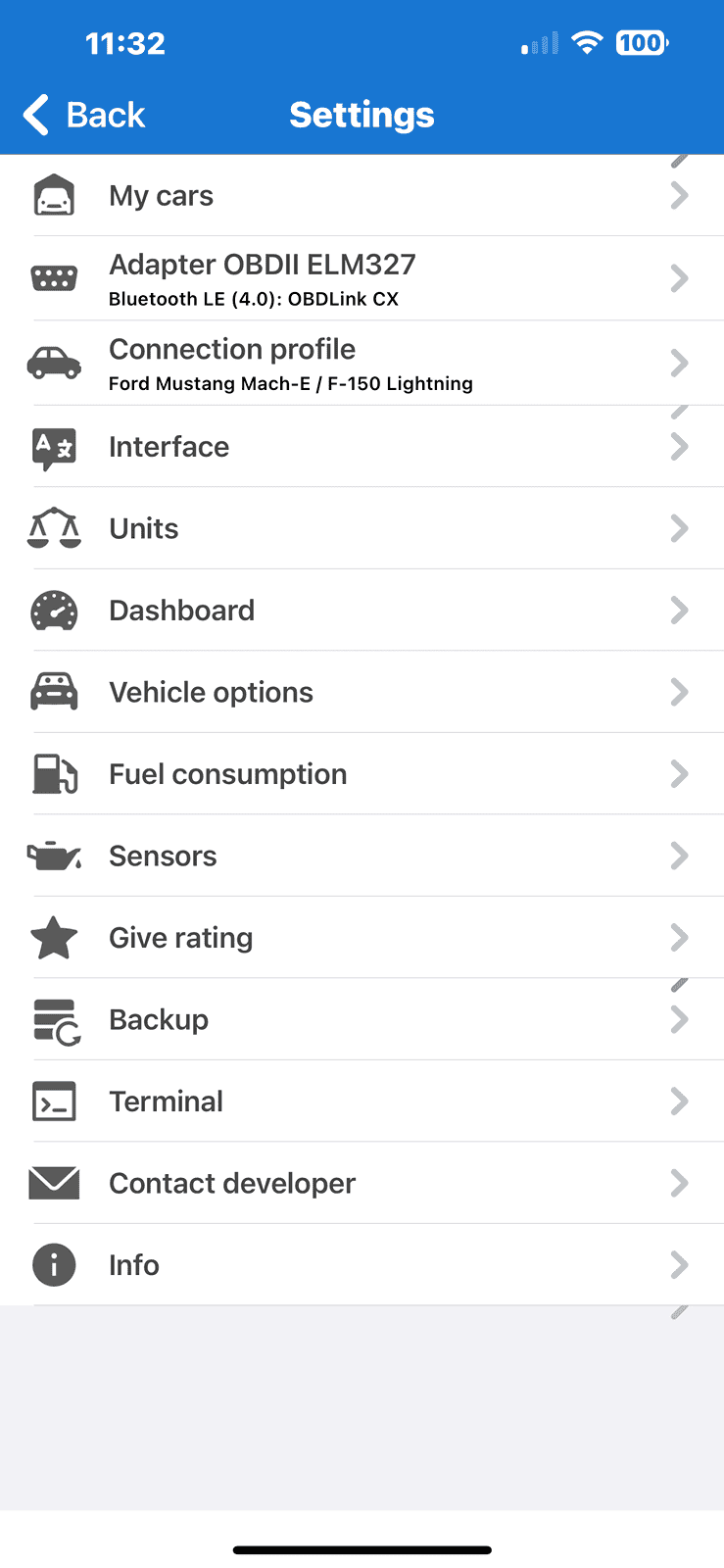Tap the battery indicator in the status bar

[x=642, y=42]
